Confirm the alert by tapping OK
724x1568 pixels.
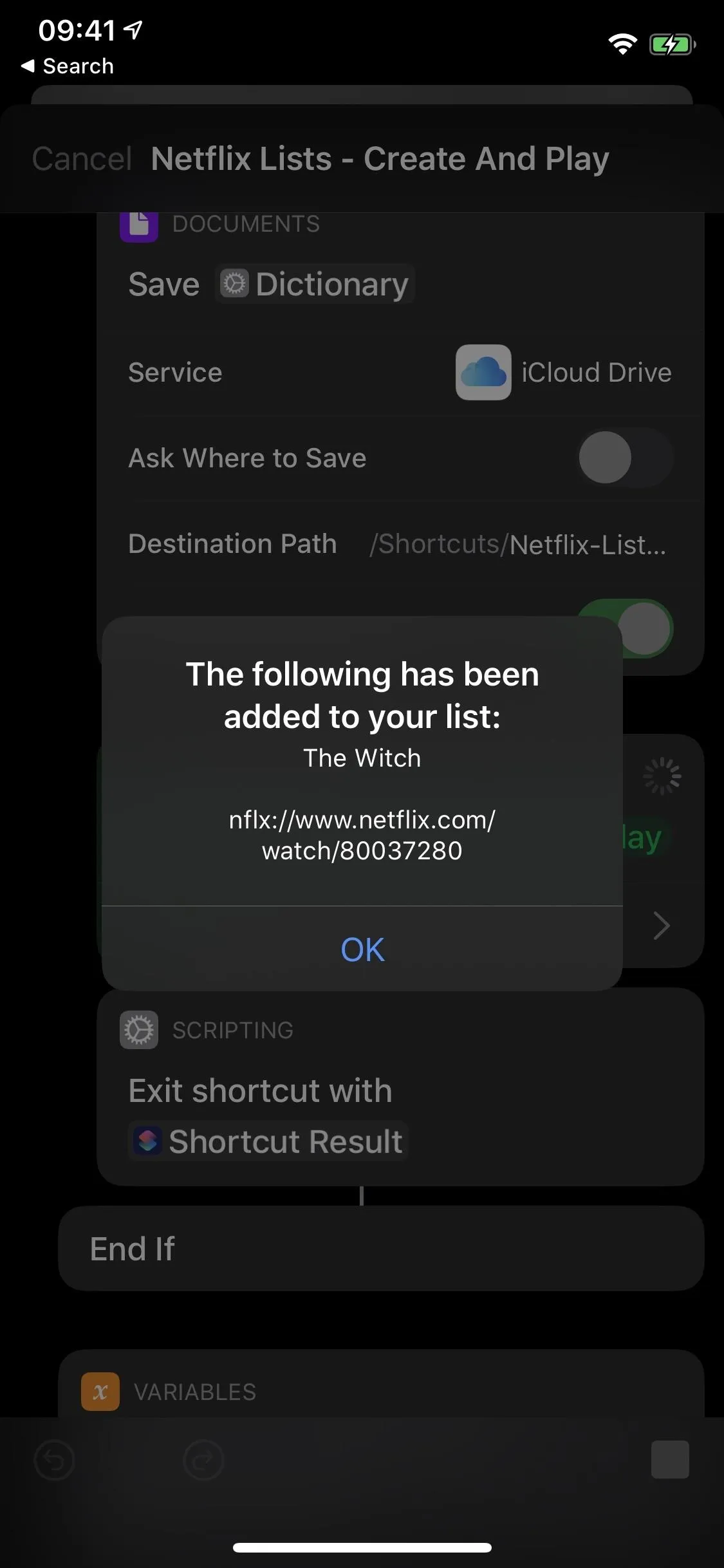pos(362,949)
